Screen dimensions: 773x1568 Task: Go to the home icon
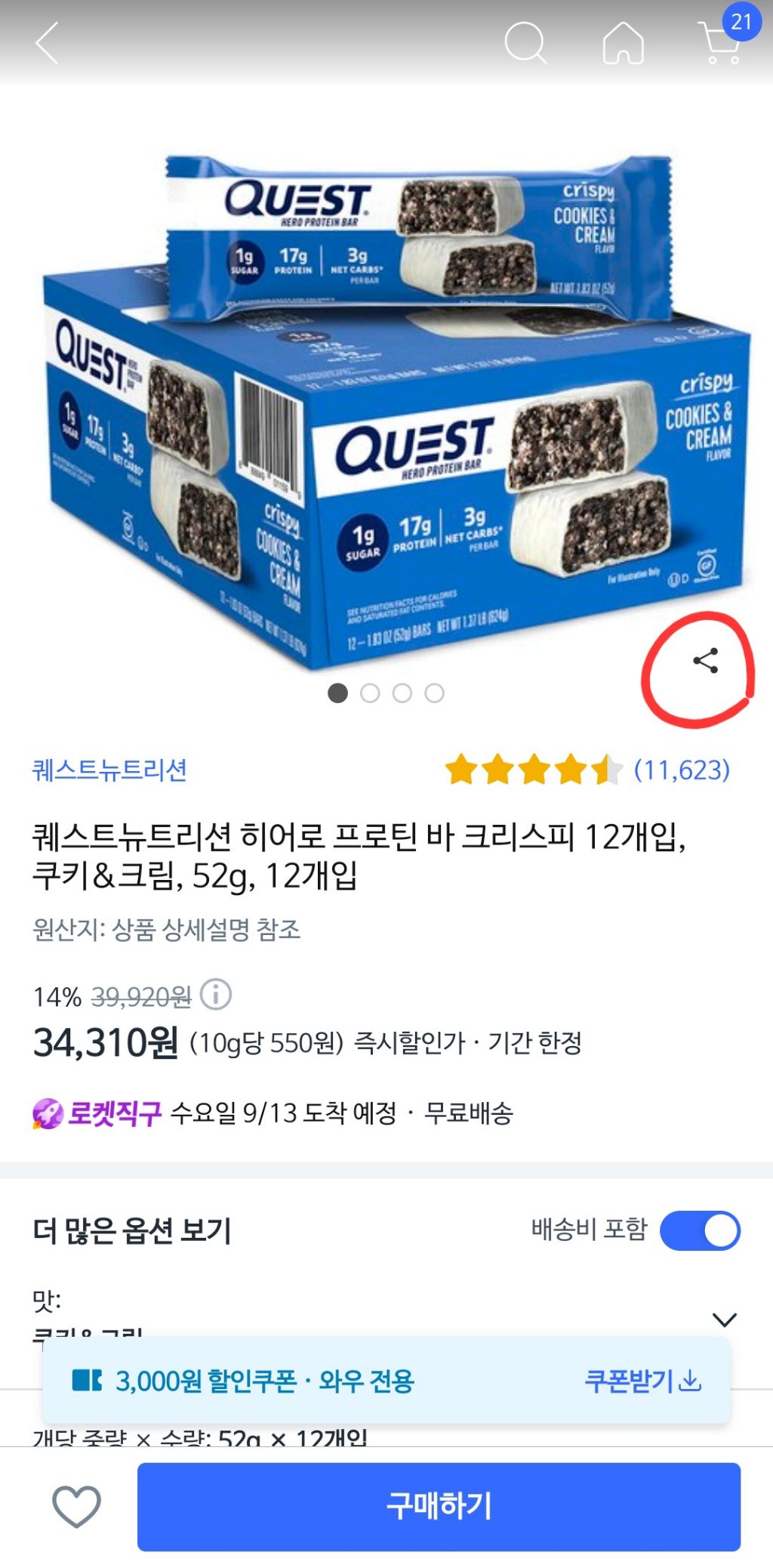pos(624,43)
